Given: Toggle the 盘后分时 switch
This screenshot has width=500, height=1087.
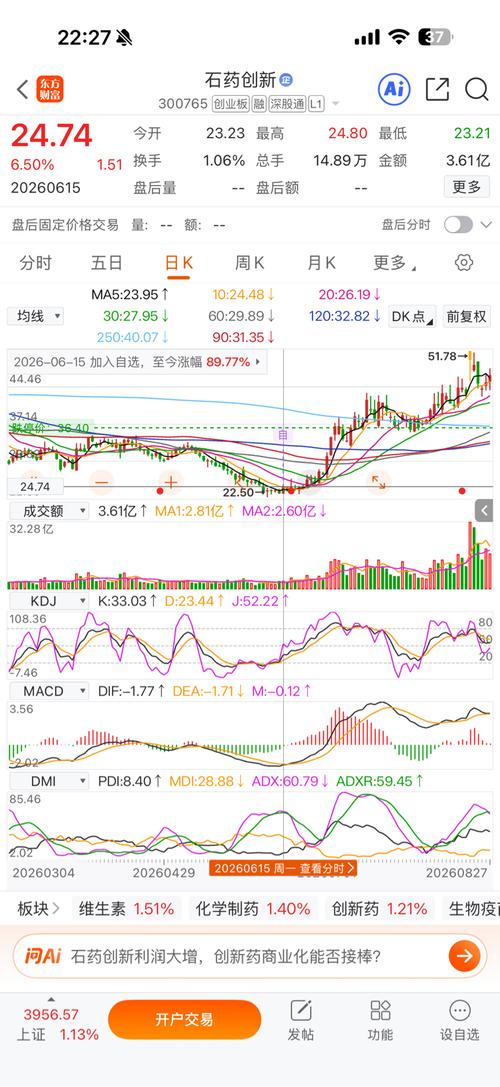Looking at the screenshot, I should point(458,225).
